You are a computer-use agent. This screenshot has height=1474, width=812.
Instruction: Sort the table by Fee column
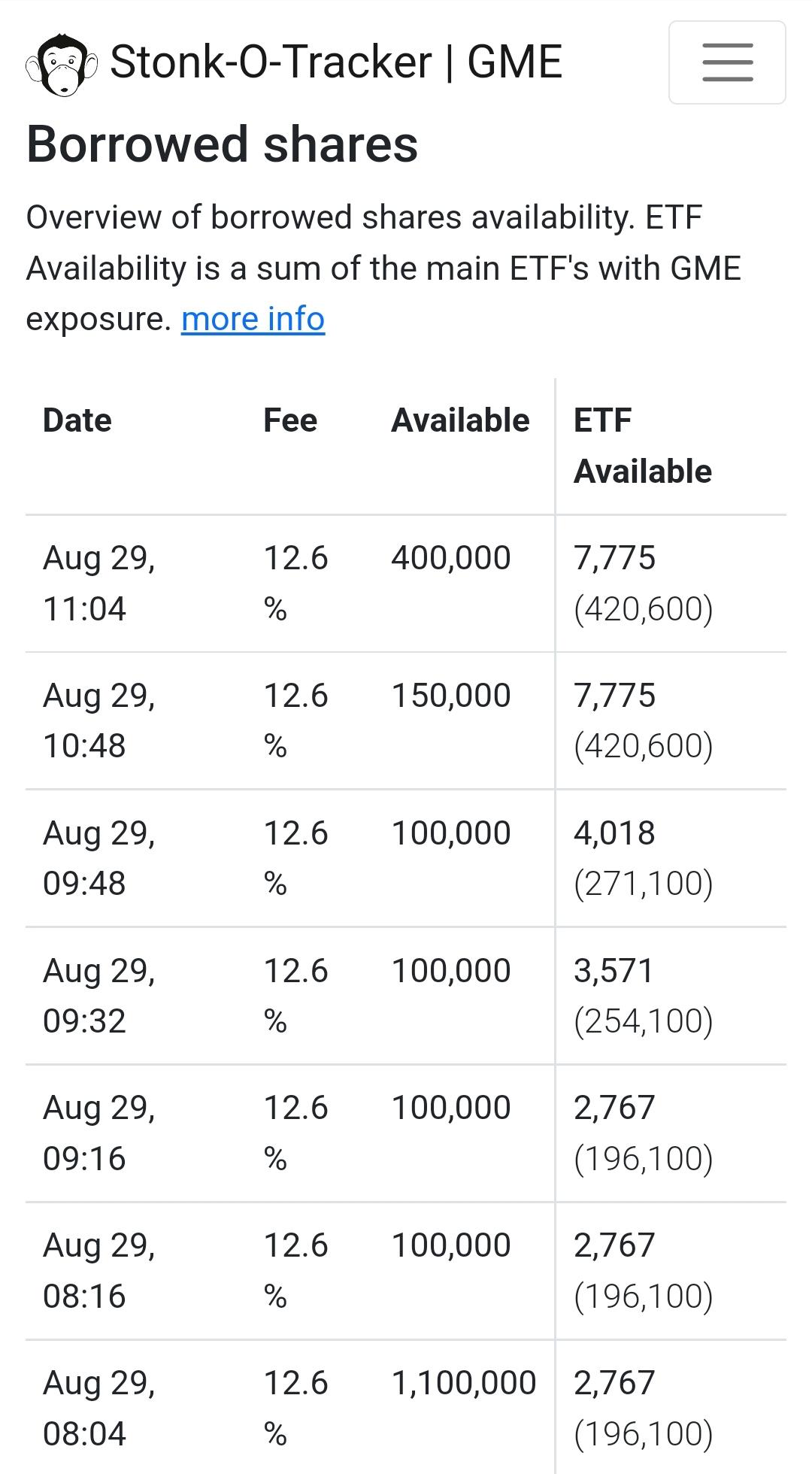tap(289, 420)
